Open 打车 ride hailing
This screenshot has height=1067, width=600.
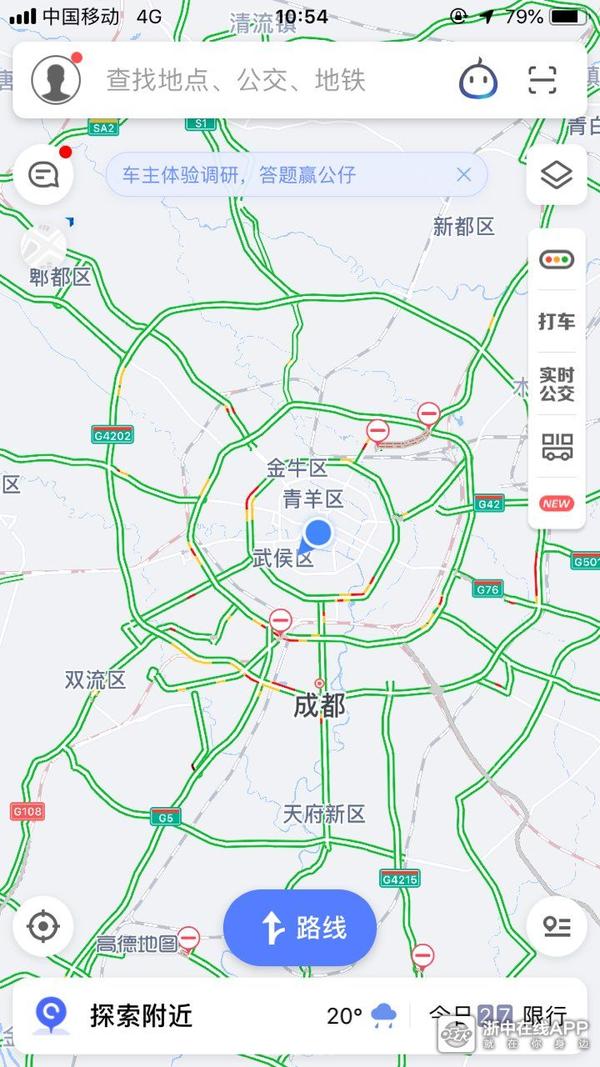[x=556, y=321]
